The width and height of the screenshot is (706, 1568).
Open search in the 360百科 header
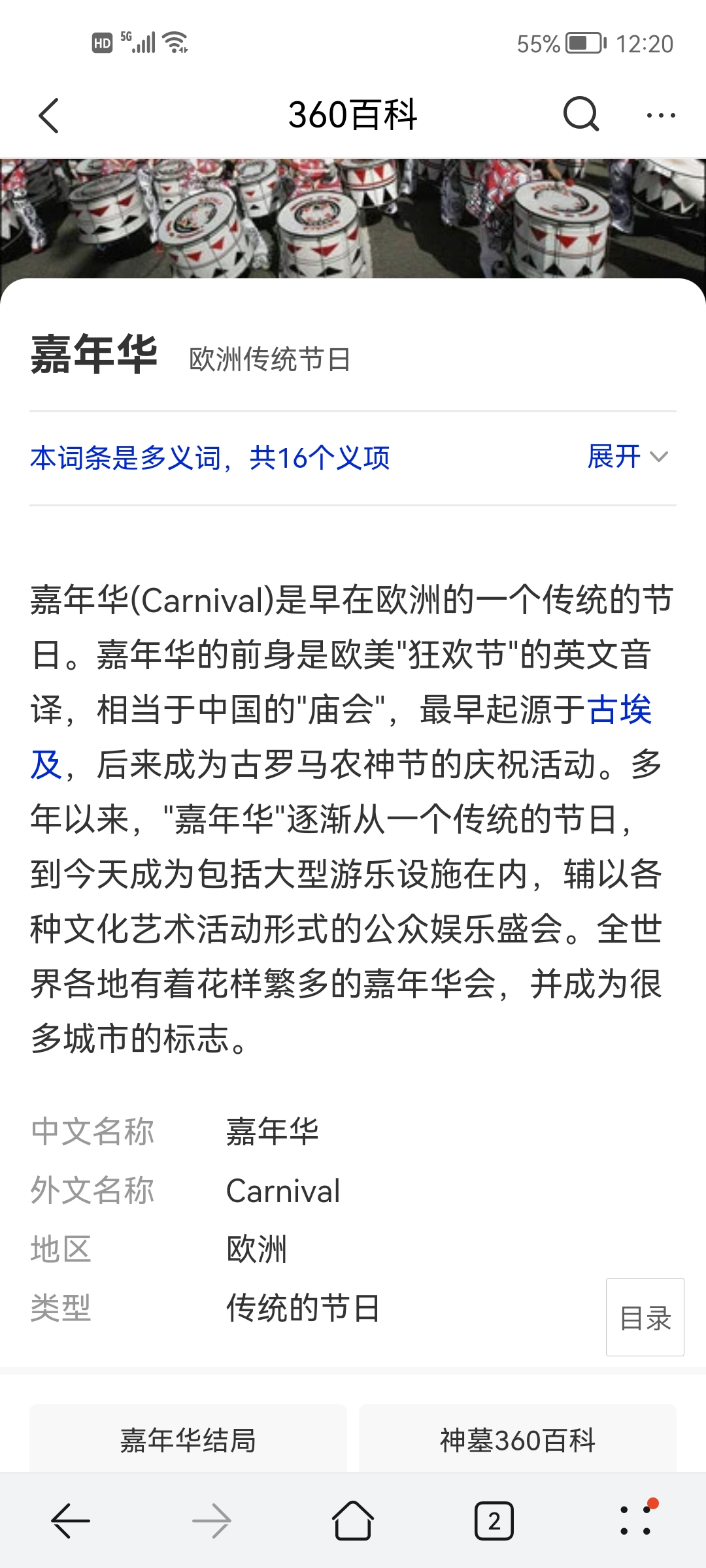580,115
